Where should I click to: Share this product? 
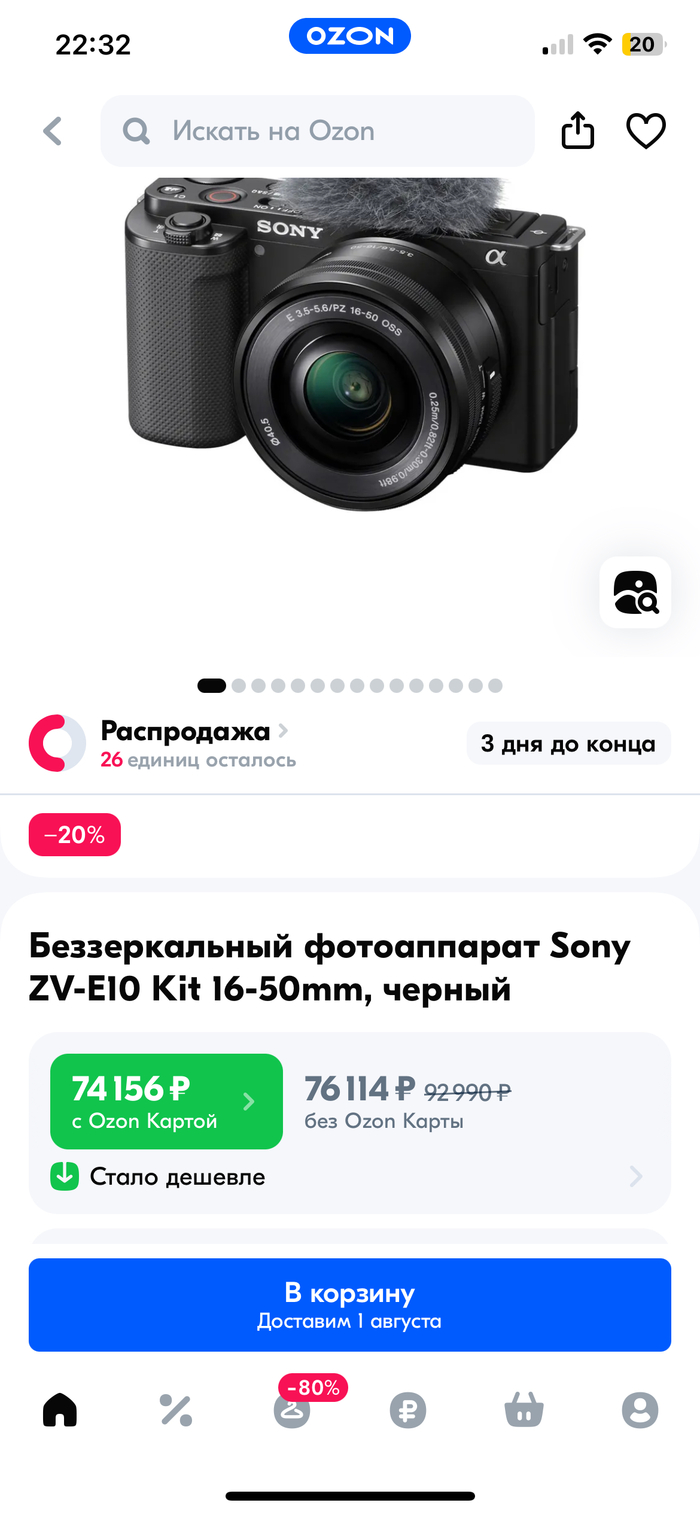tap(578, 131)
